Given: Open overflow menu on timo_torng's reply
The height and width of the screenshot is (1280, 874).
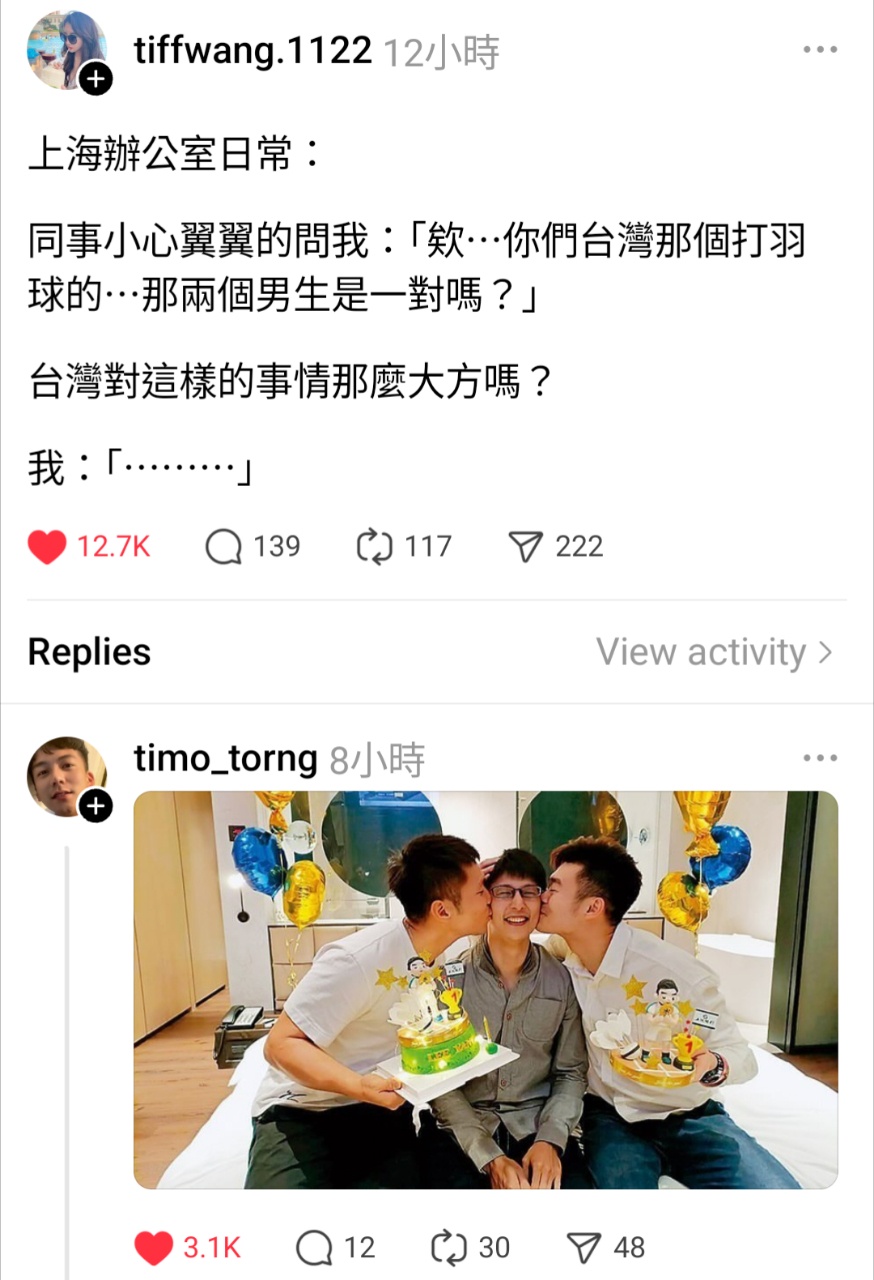Looking at the screenshot, I should 819,759.
